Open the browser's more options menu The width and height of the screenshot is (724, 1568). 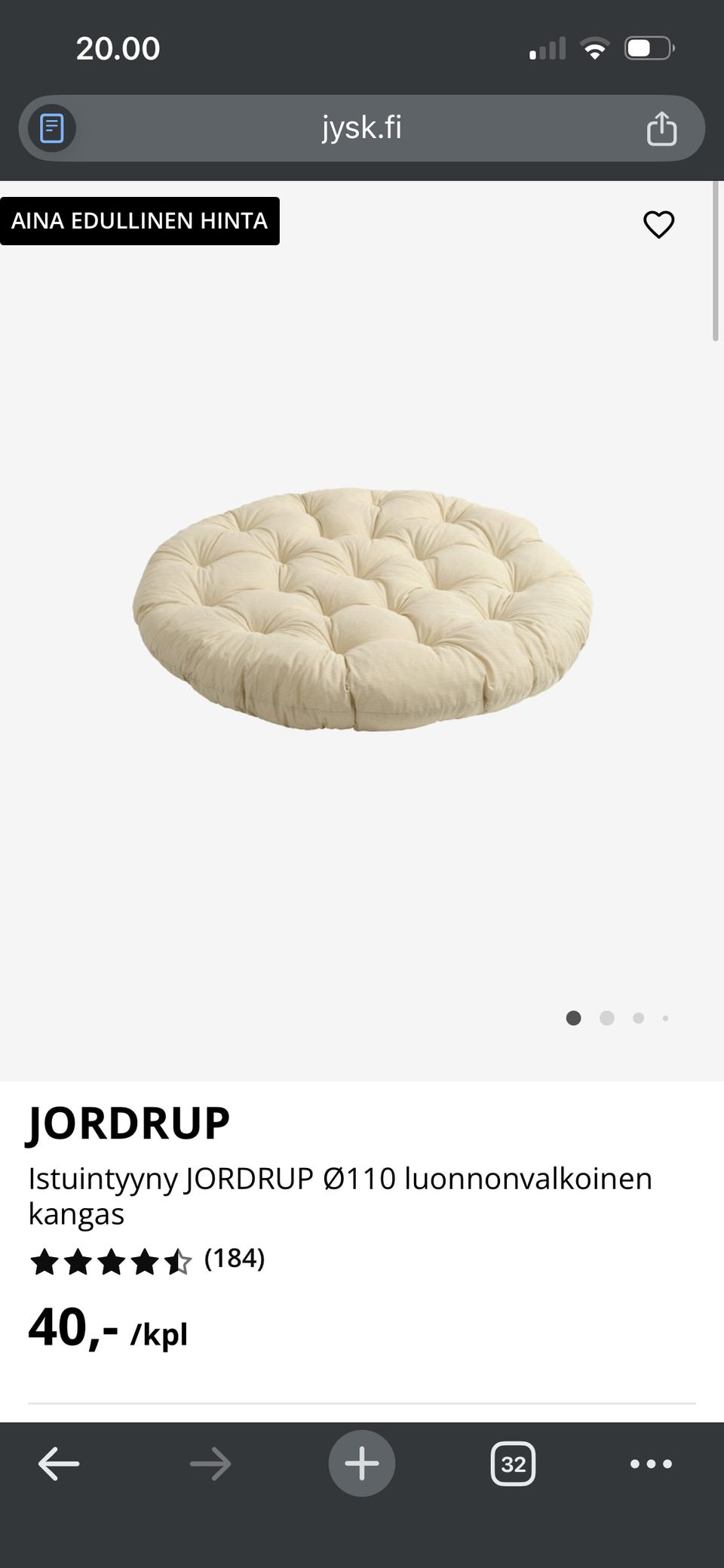651,1464
